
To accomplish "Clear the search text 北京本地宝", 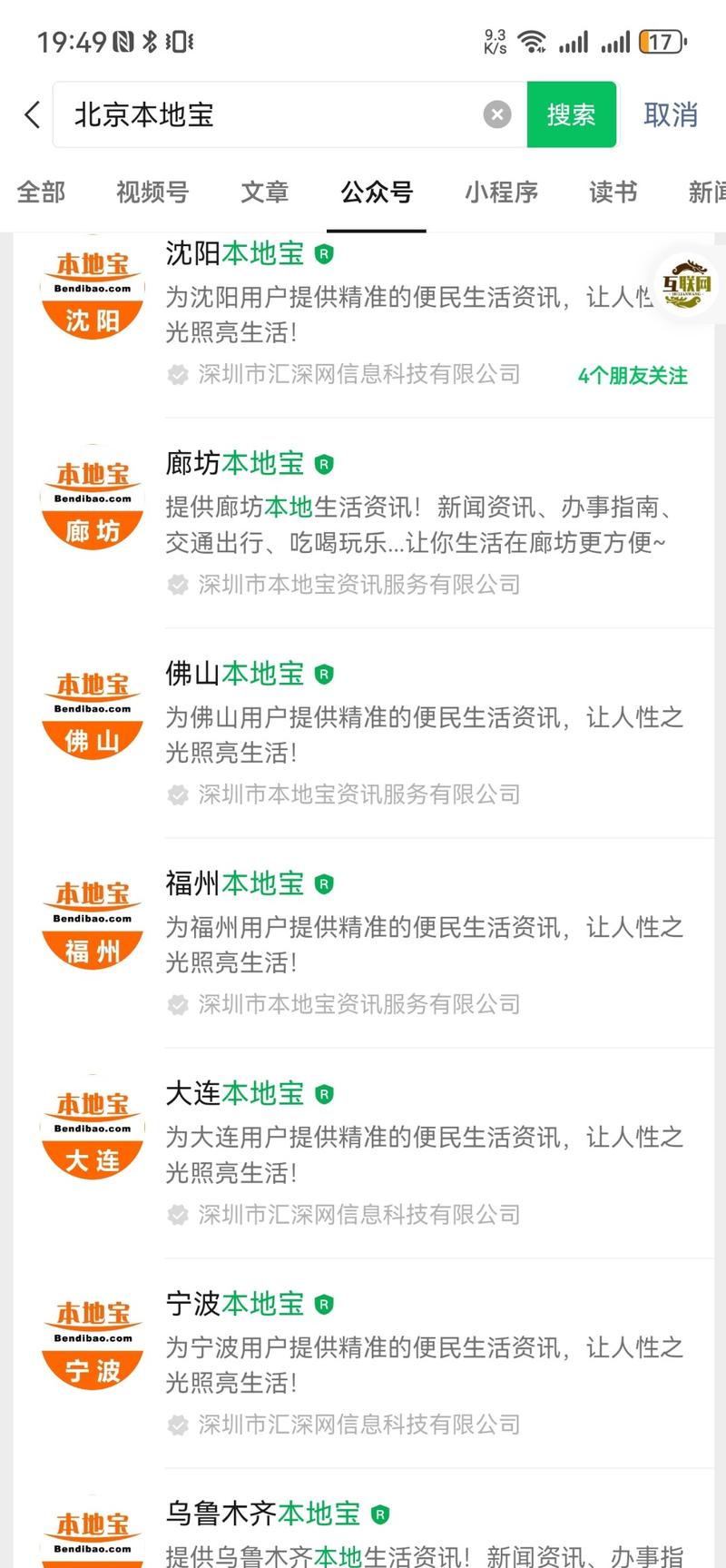I will point(496,114).
